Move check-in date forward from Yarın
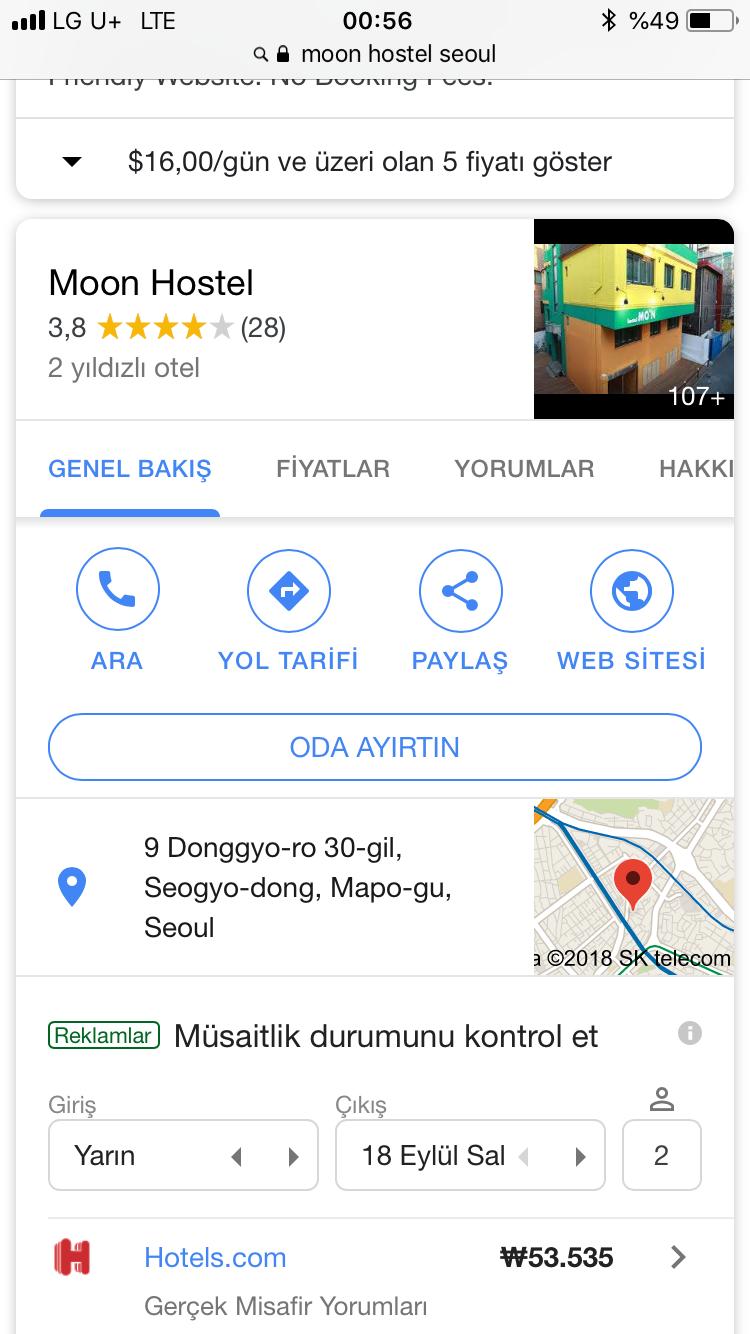Screen dimensions: 750x1334 (293, 1157)
